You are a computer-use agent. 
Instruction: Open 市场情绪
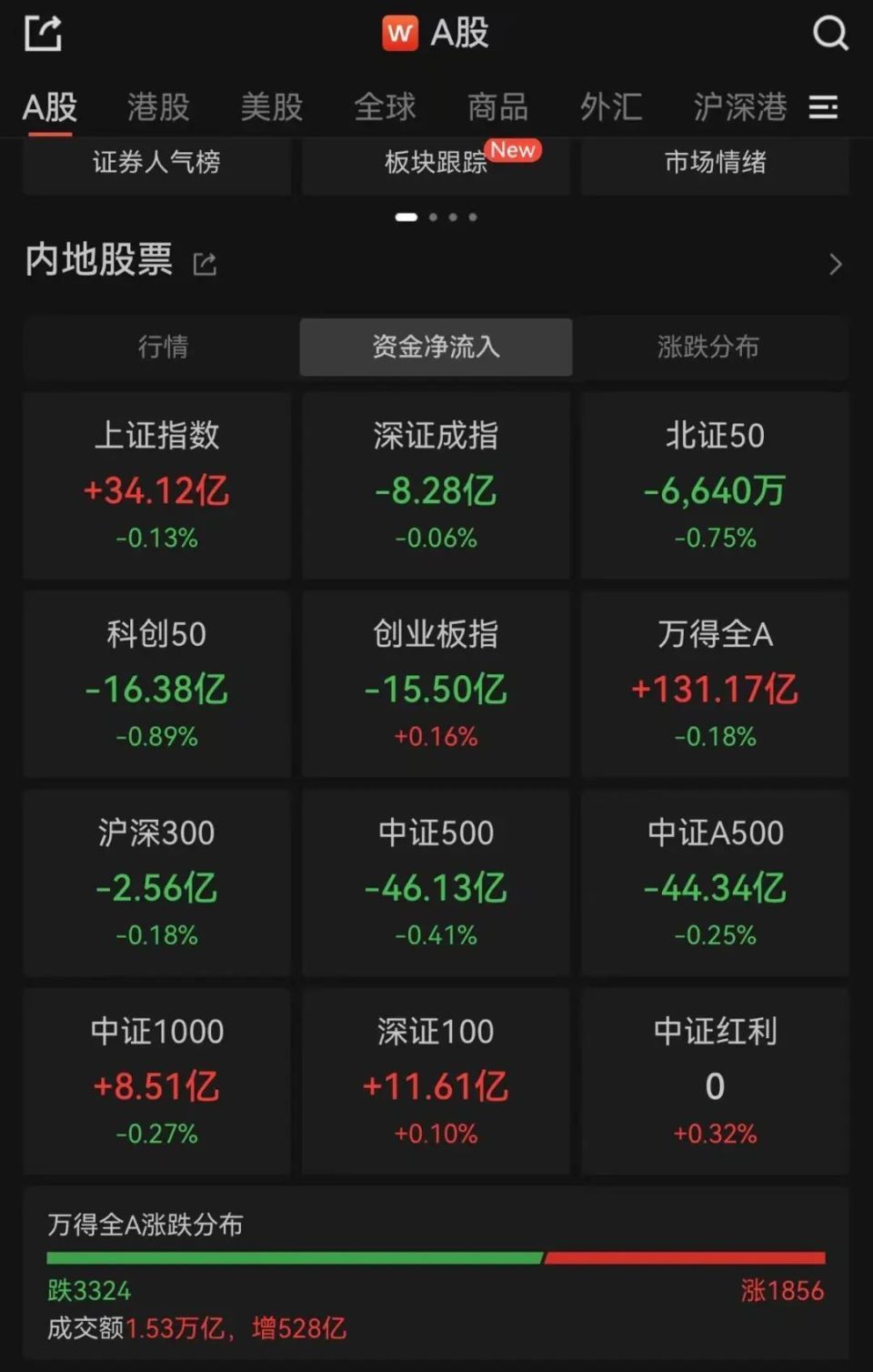click(x=715, y=164)
